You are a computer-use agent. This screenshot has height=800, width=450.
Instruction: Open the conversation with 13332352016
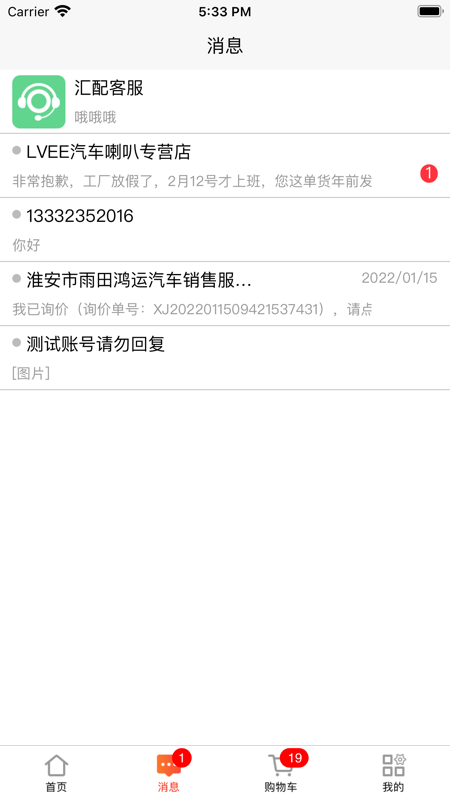click(225, 230)
